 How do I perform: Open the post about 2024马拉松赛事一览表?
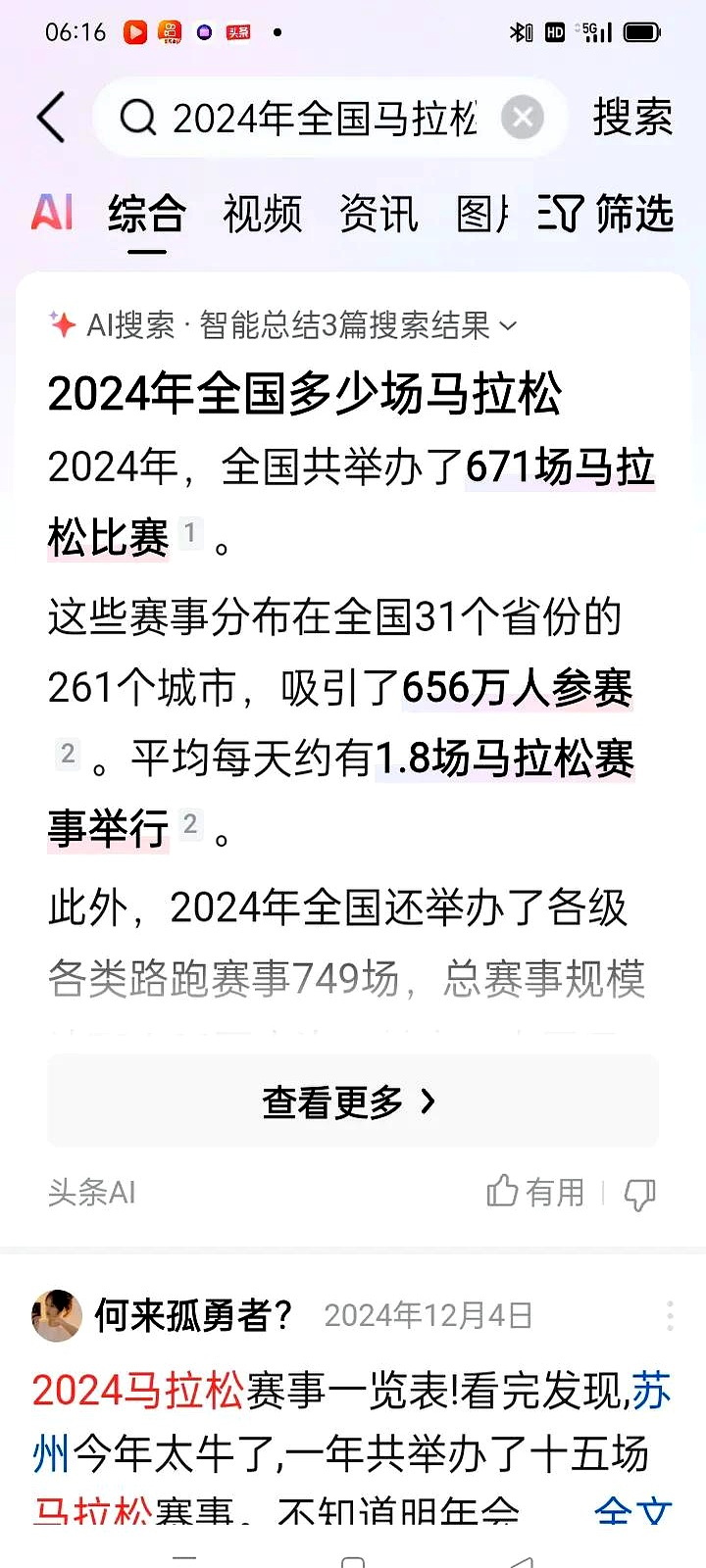[333, 1421]
